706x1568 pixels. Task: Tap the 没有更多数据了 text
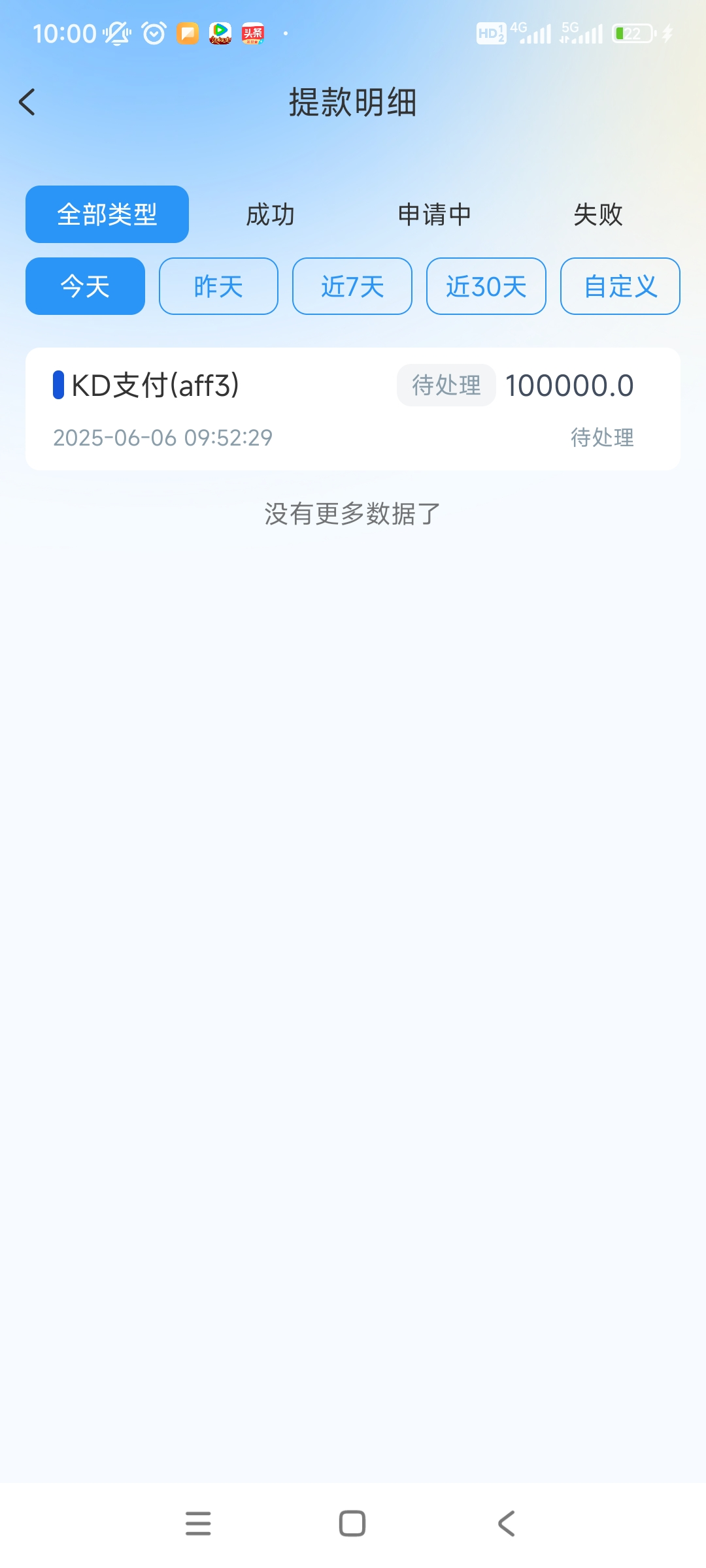pyautogui.click(x=352, y=514)
